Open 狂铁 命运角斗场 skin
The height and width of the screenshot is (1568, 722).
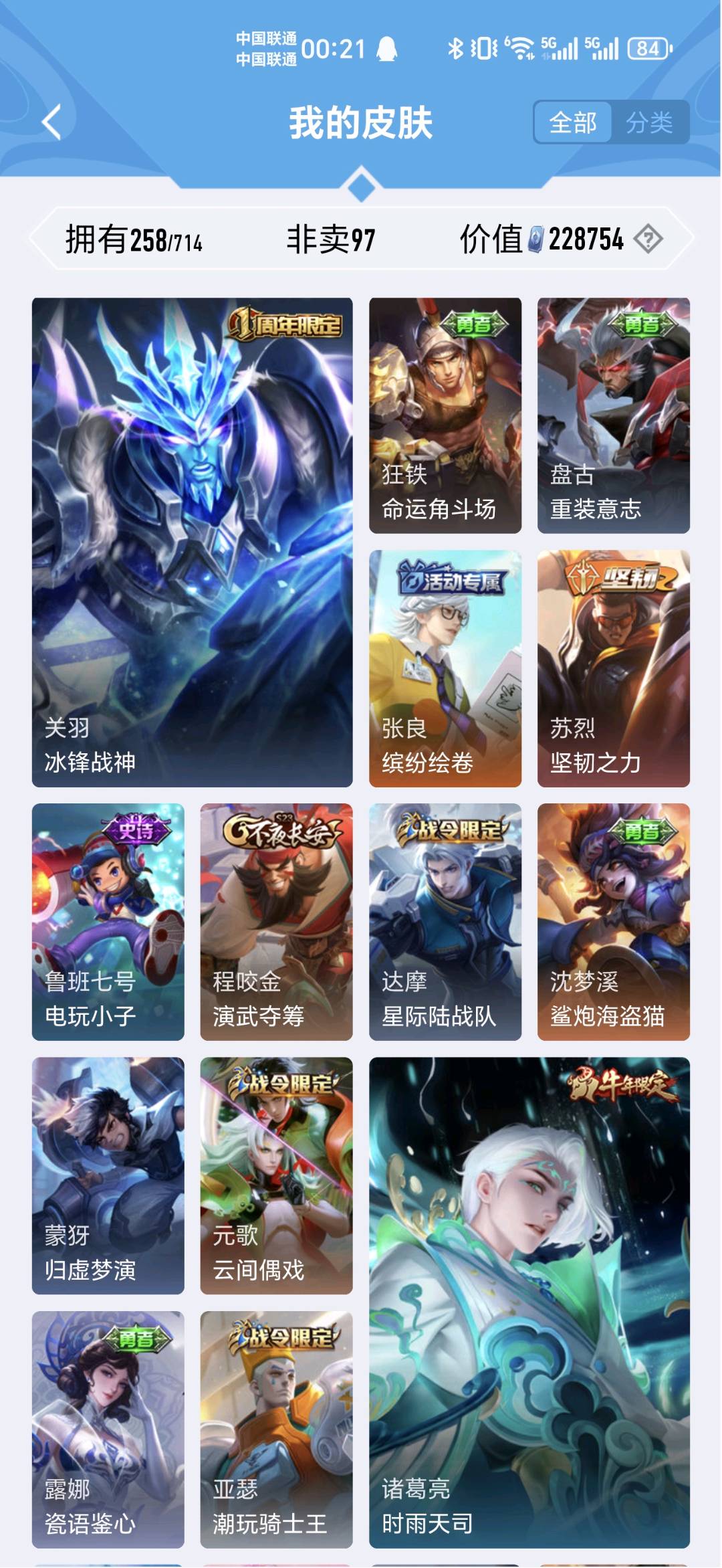445,415
